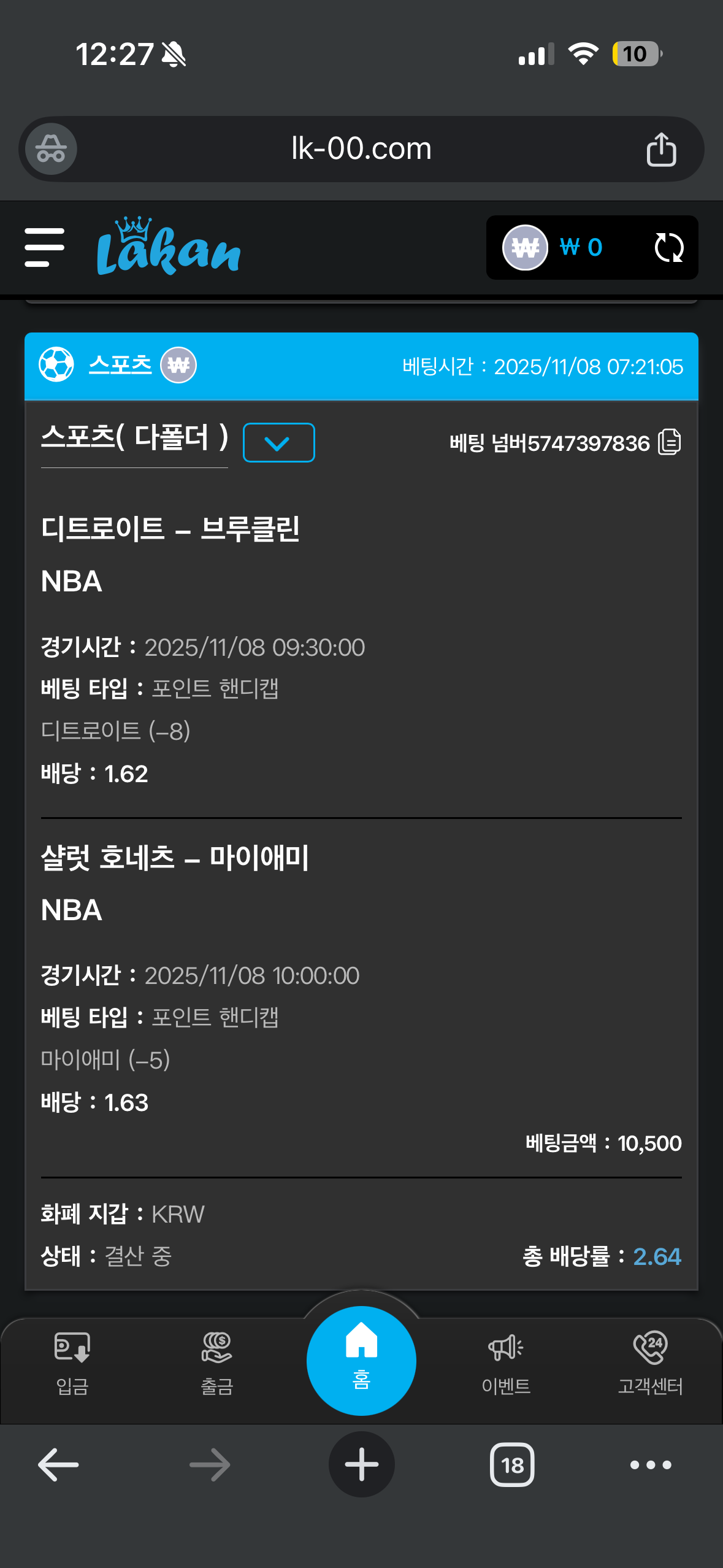The image size is (723, 1568).
Task: Refresh the won balance
Action: coord(668,248)
